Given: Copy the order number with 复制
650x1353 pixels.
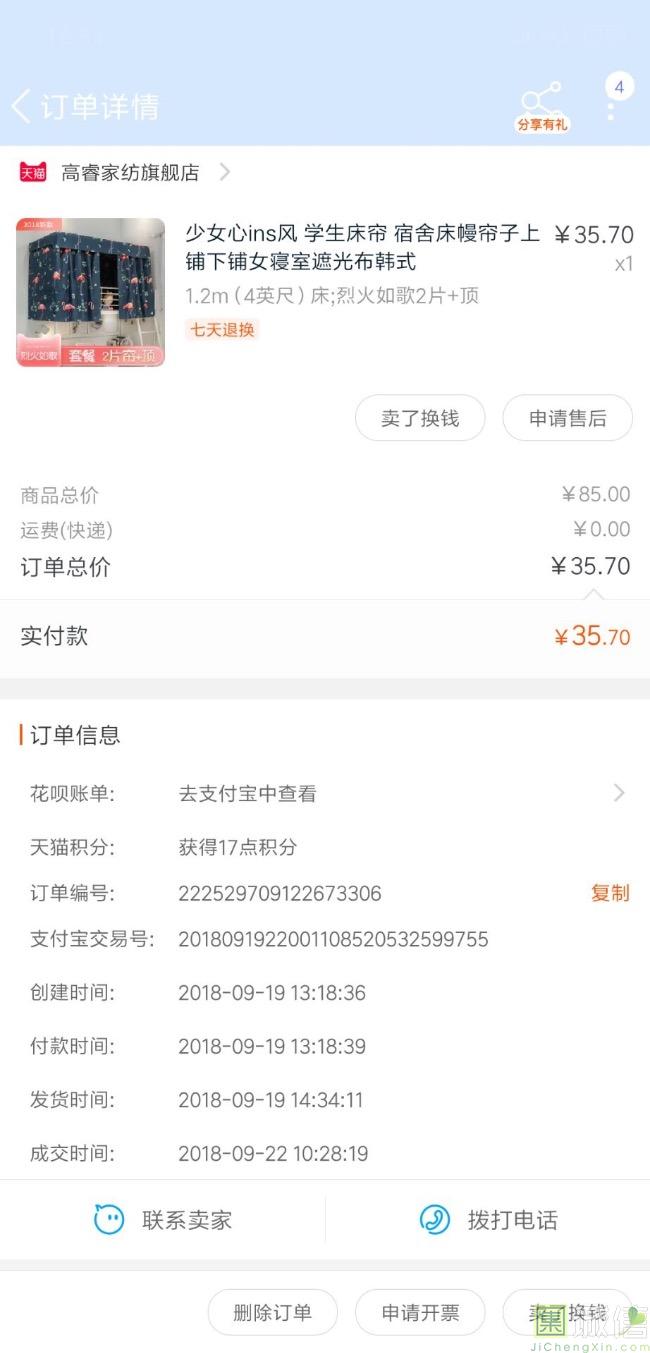Looking at the screenshot, I should tap(610, 893).
